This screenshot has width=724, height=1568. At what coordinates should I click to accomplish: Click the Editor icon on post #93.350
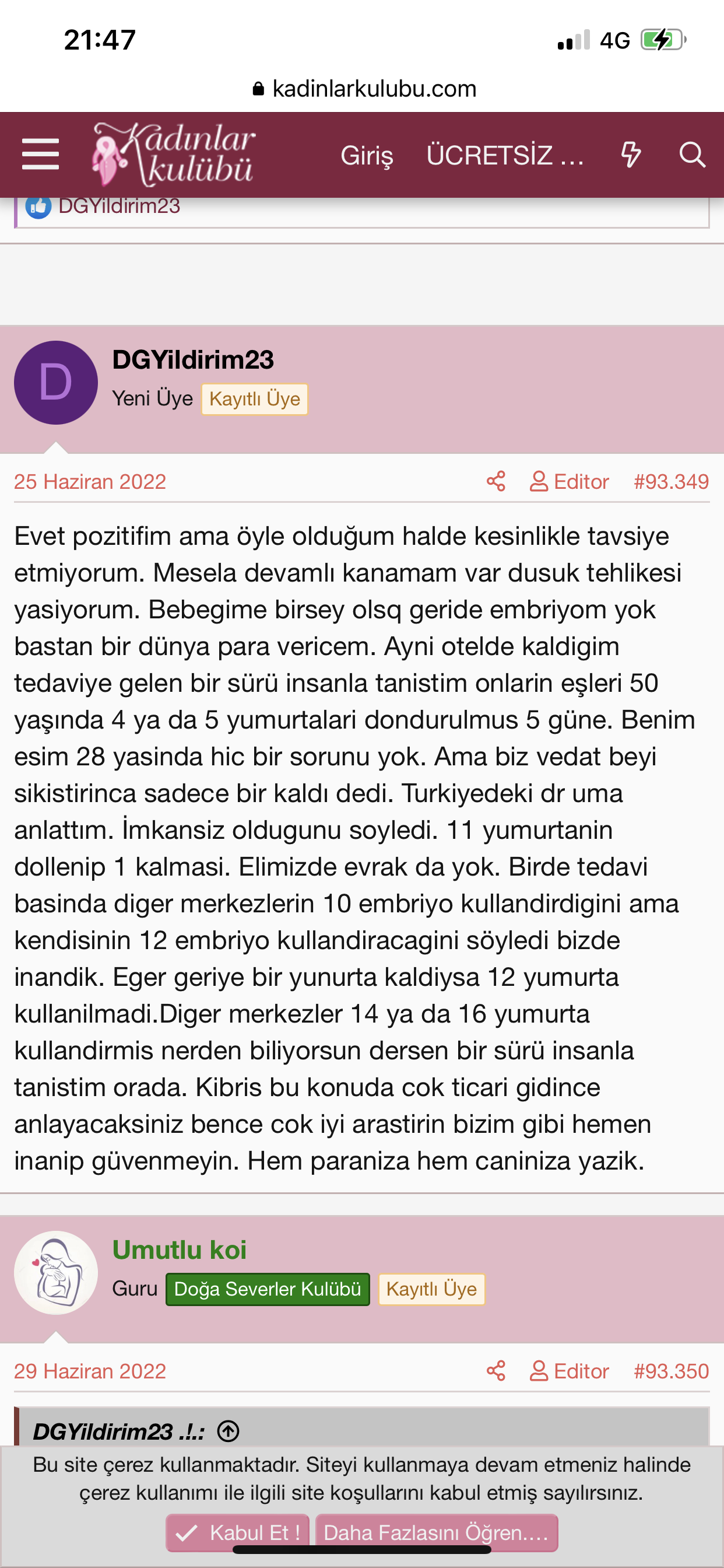(x=540, y=1371)
